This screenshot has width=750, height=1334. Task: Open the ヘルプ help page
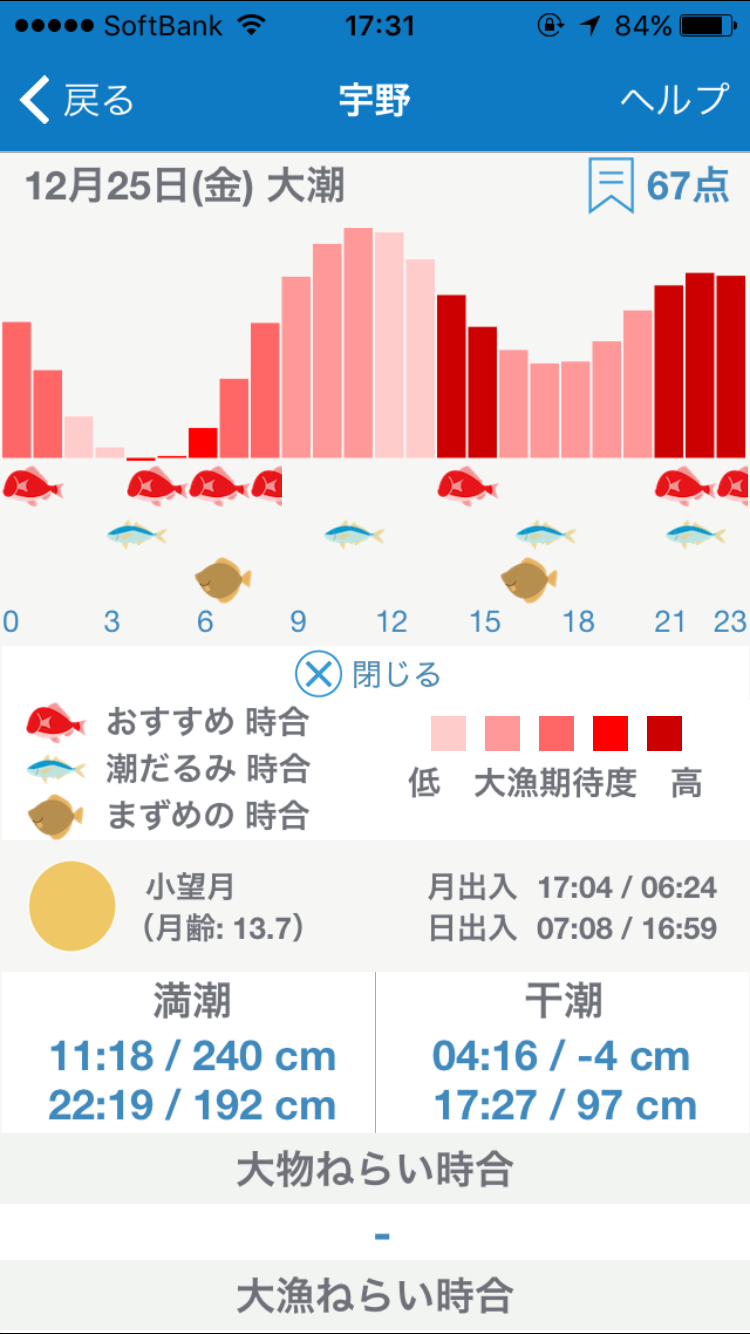click(674, 100)
